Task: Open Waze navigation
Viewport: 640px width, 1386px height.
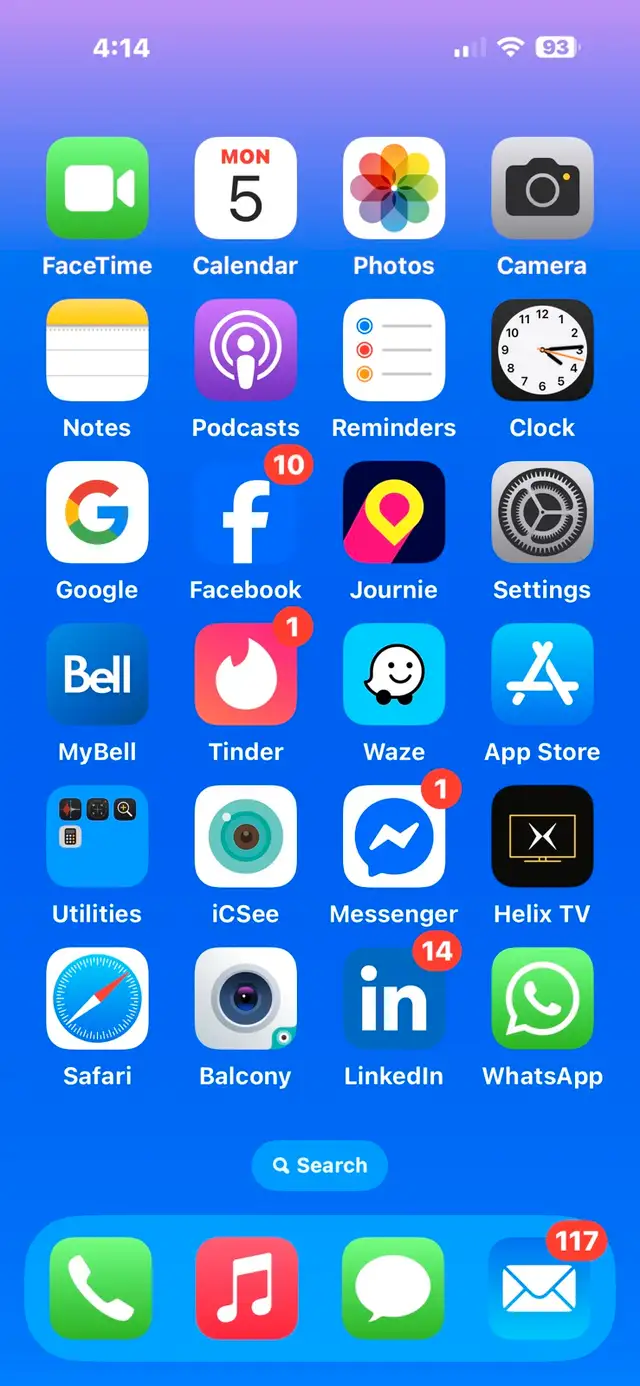Action: coord(394,674)
